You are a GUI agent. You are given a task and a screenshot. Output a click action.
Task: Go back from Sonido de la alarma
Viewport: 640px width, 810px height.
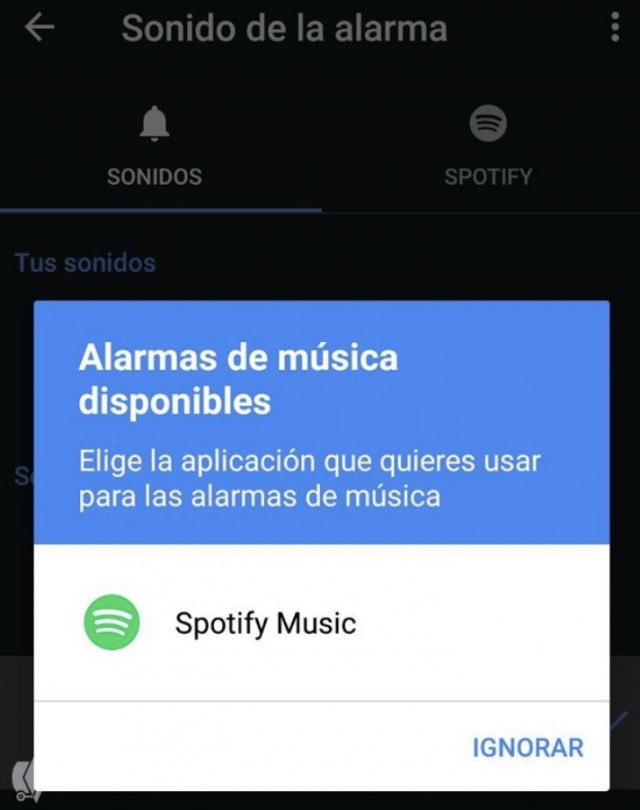click(x=39, y=28)
